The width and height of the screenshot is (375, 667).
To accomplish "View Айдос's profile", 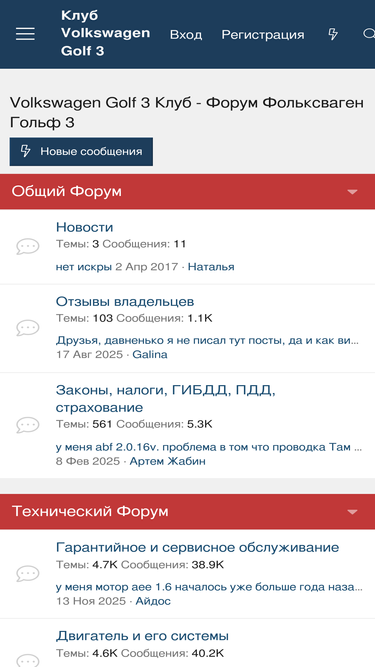I will pos(153,601).
